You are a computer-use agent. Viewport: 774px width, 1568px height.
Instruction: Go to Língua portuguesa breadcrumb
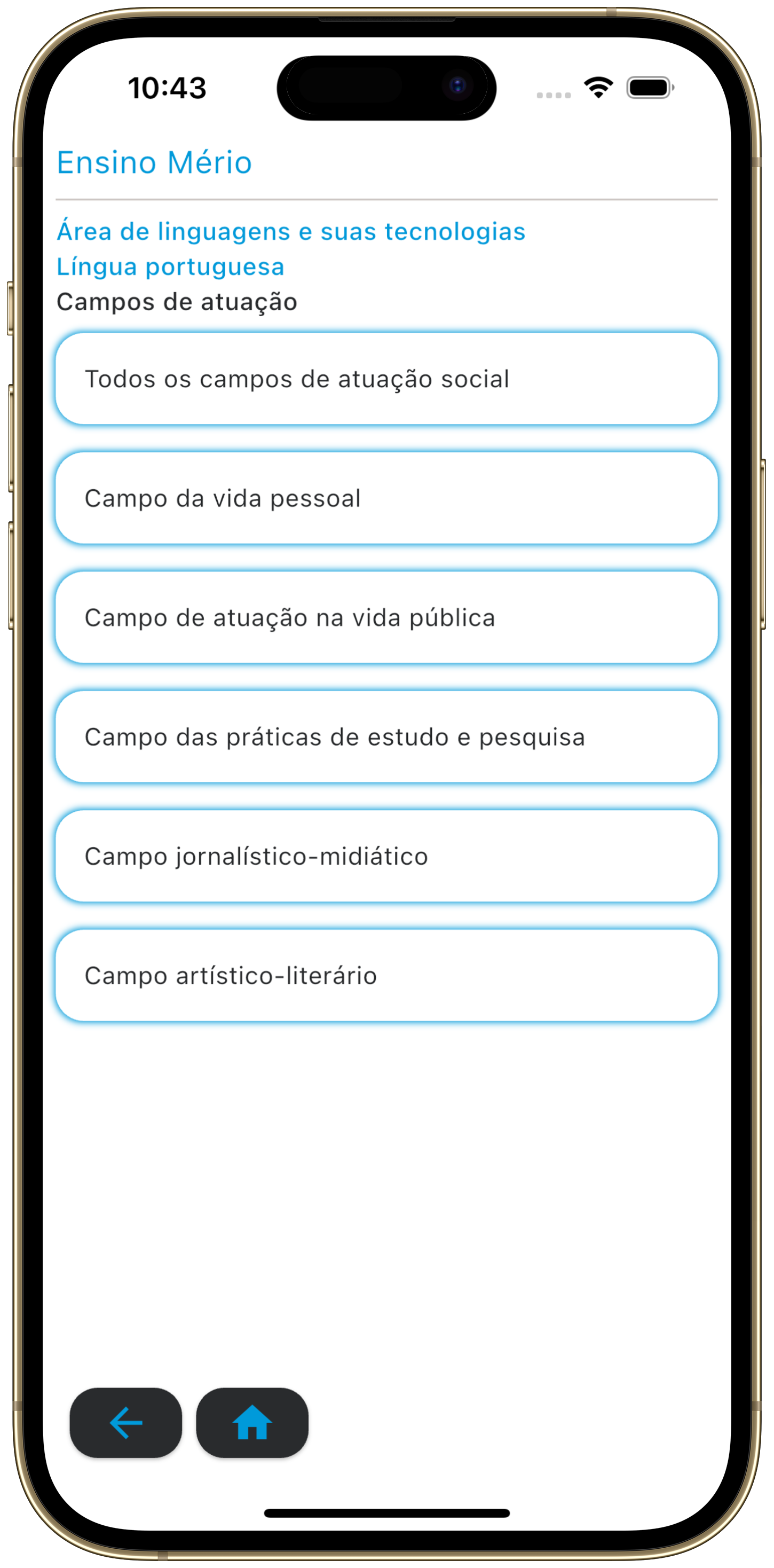(170, 266)
